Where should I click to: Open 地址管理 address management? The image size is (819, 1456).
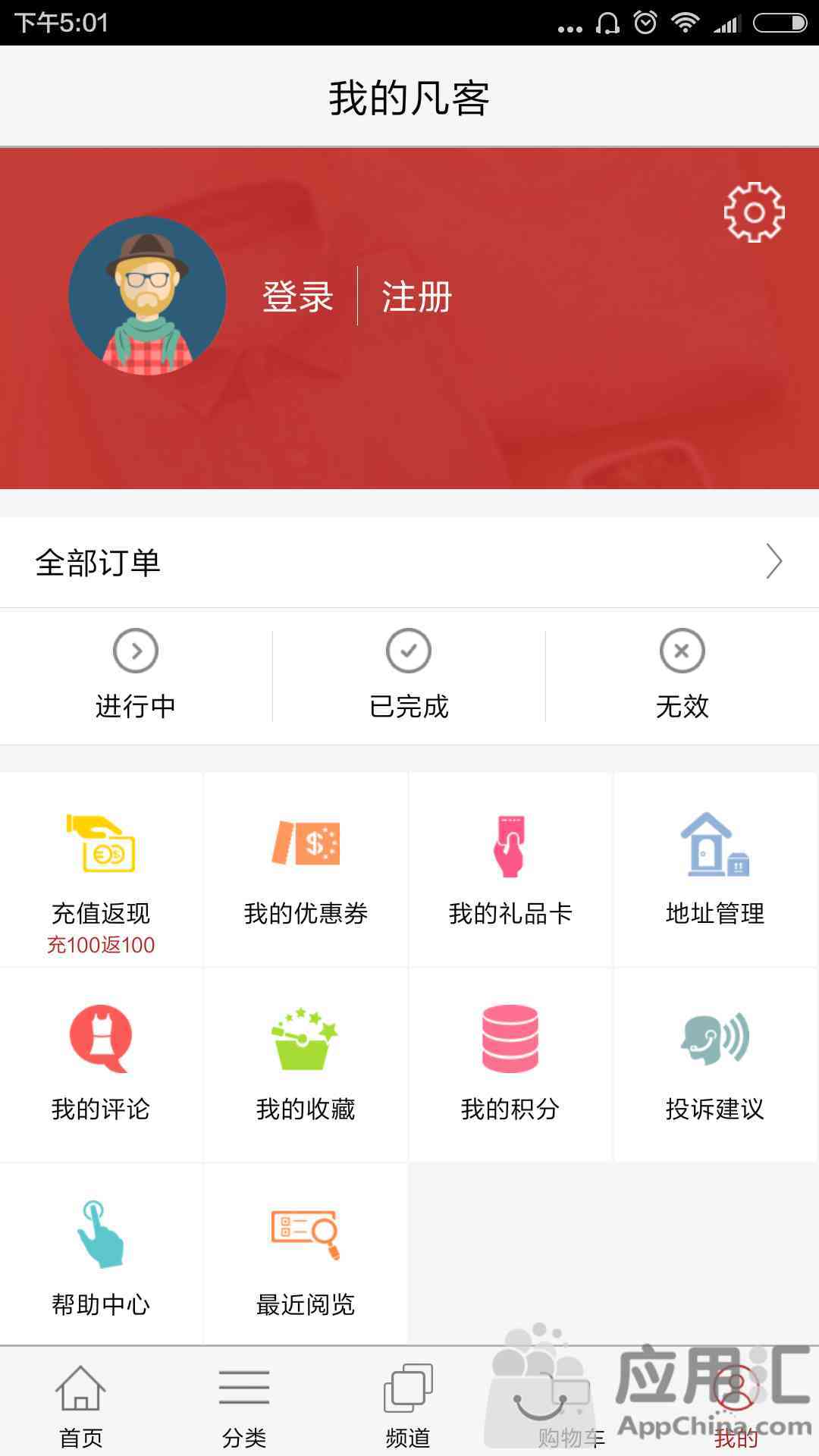pos(715,871)
